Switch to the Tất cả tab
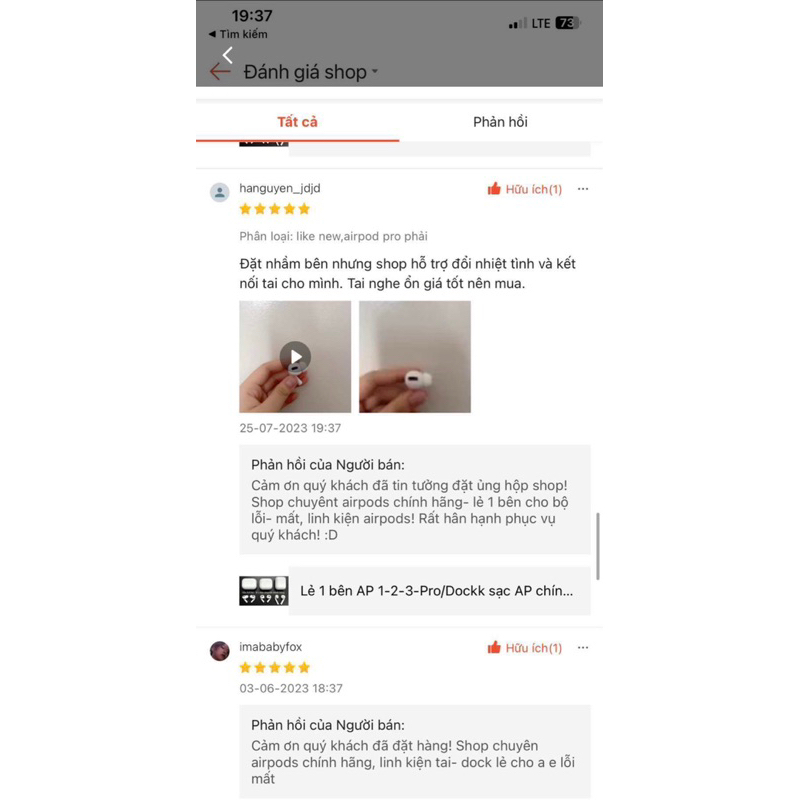 297,122
